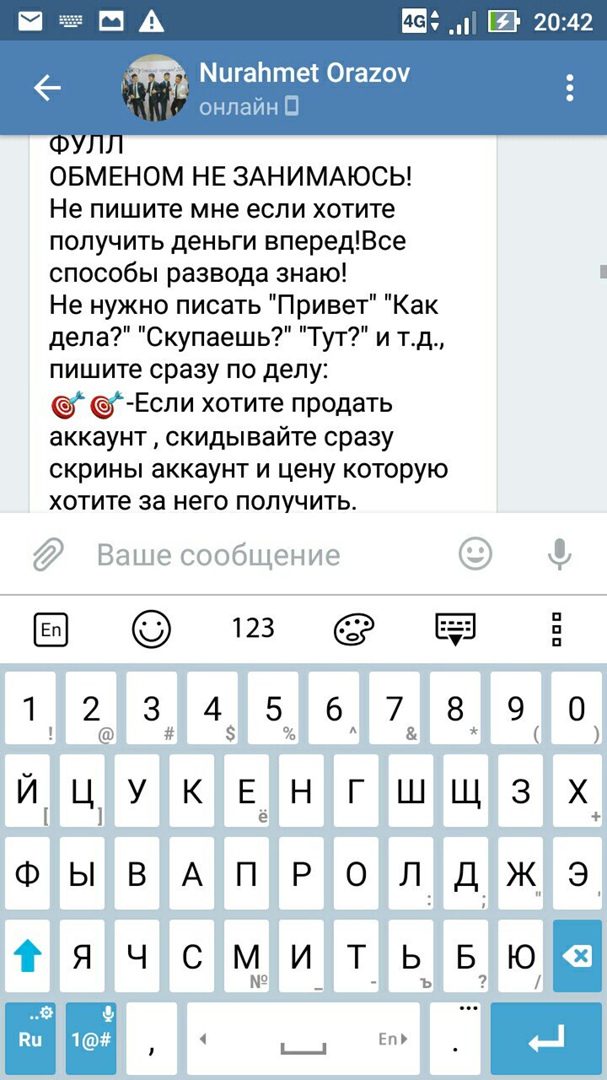This screenshot has height=1080, width=607.
Task: Attach a file with the paperclip
Action: [x=47, y=554]
